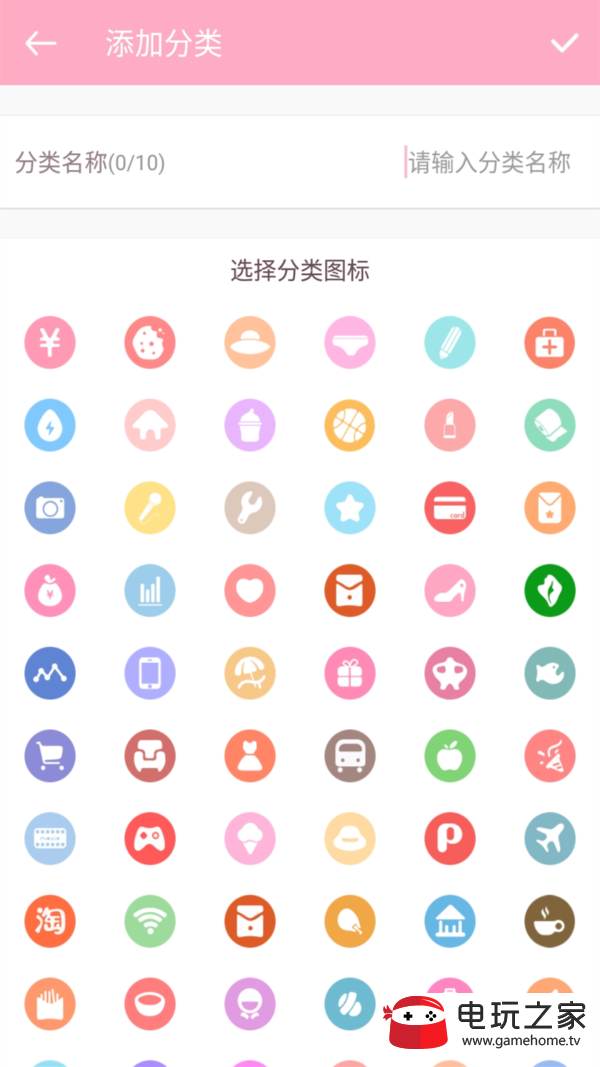600x1067 pixels.
Task: Choose the camera icon
Action: click(50, 507)
